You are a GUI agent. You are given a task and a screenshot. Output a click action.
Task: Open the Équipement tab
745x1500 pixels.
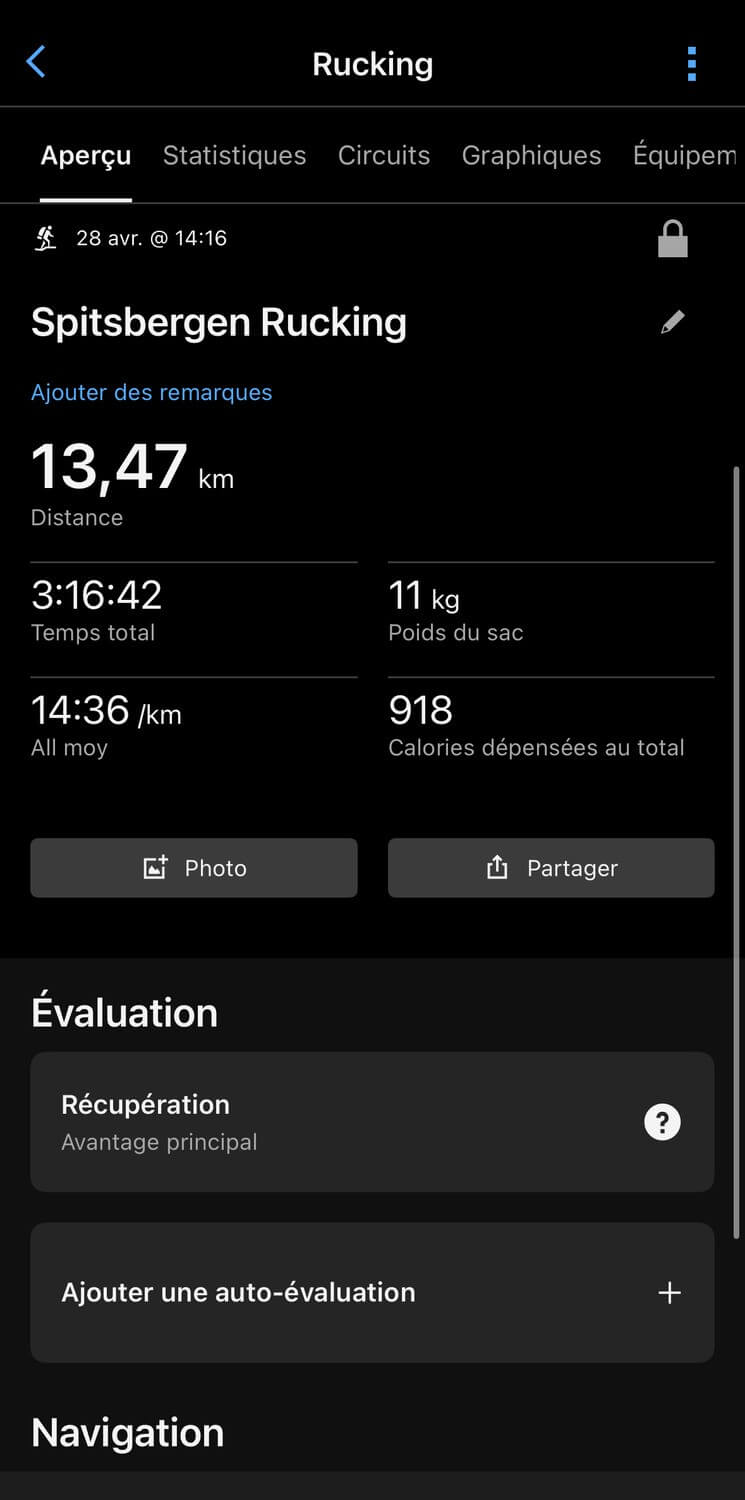coord(686,155)
